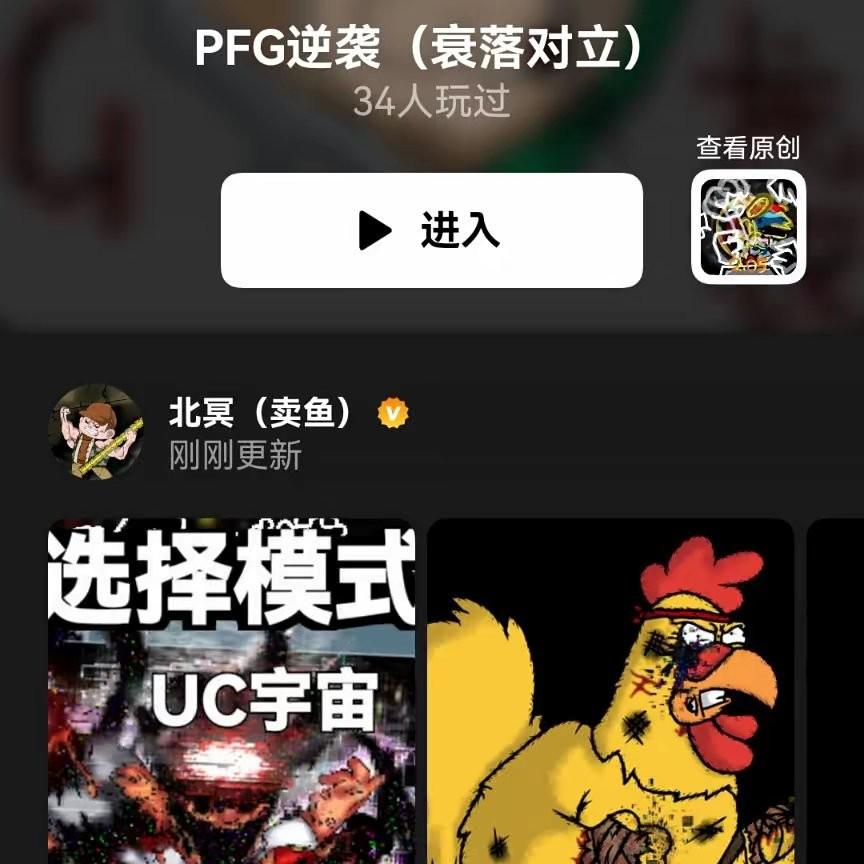
Task: Open the 查看原创 original work thumbnail
Action: (748, 227)
